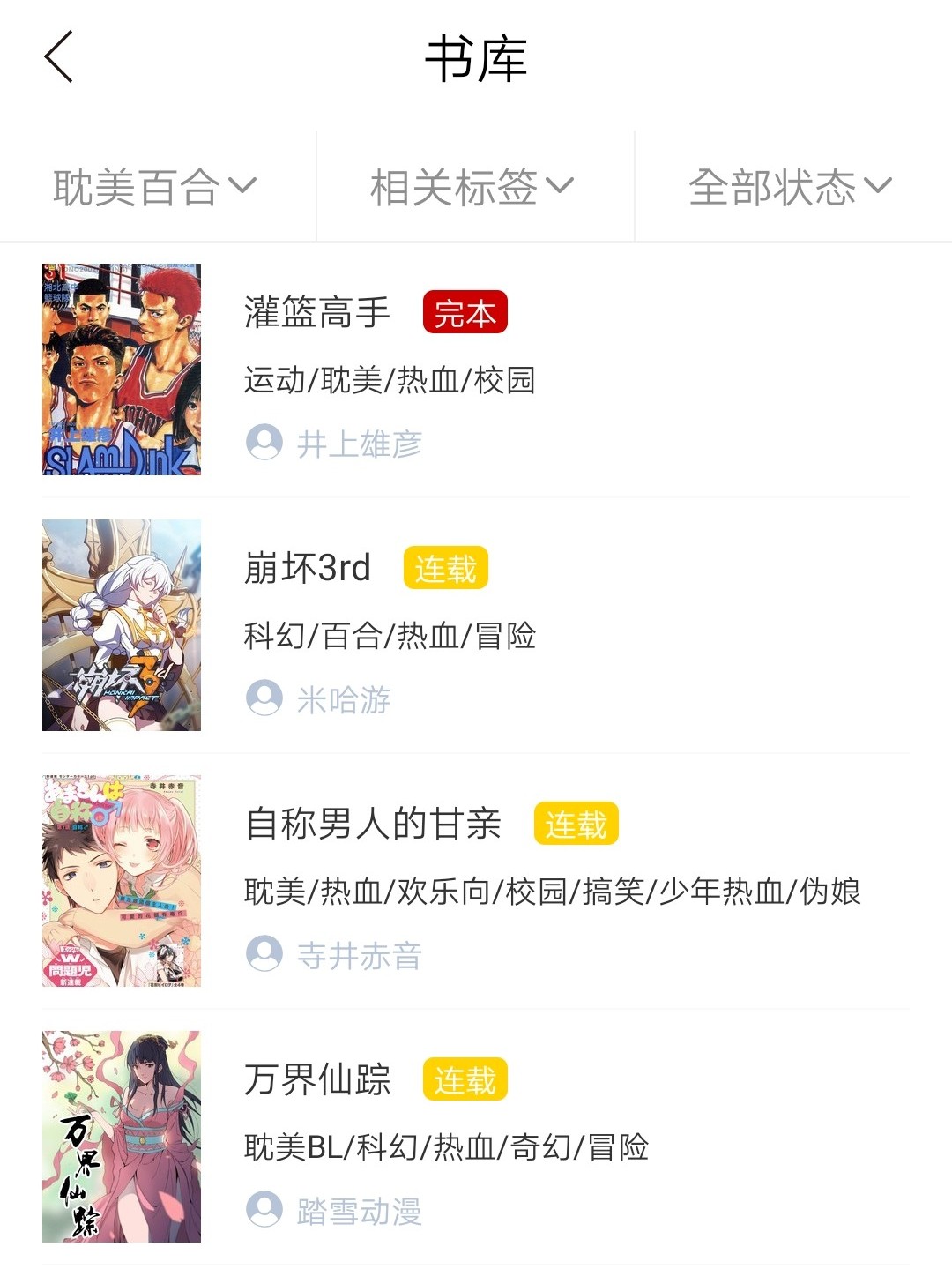The height and width of the screenshot is (1269, 952).
Task: Click the author avatar icon beside 寺井赤音
Action: click(x=264, y=955)
